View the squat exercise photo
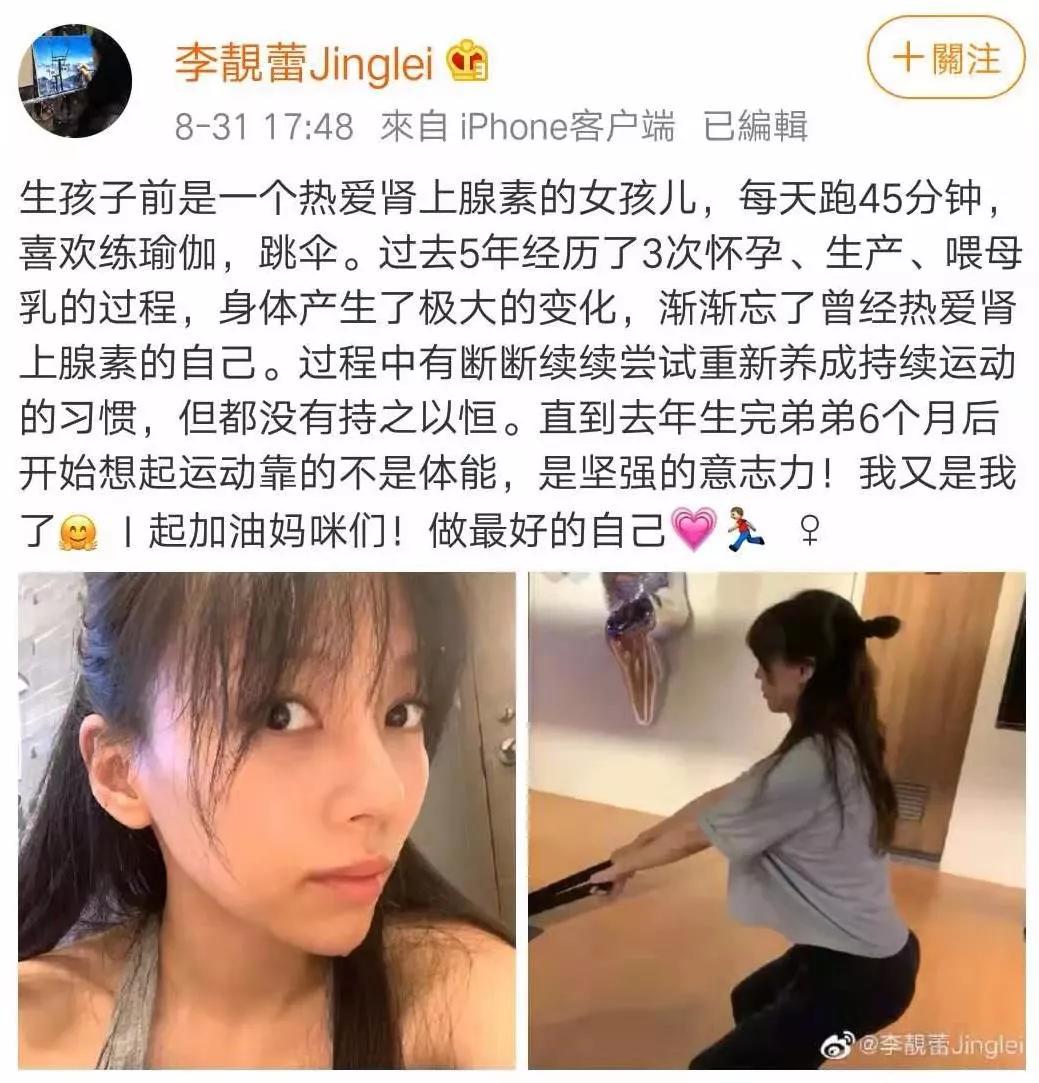 776,820
